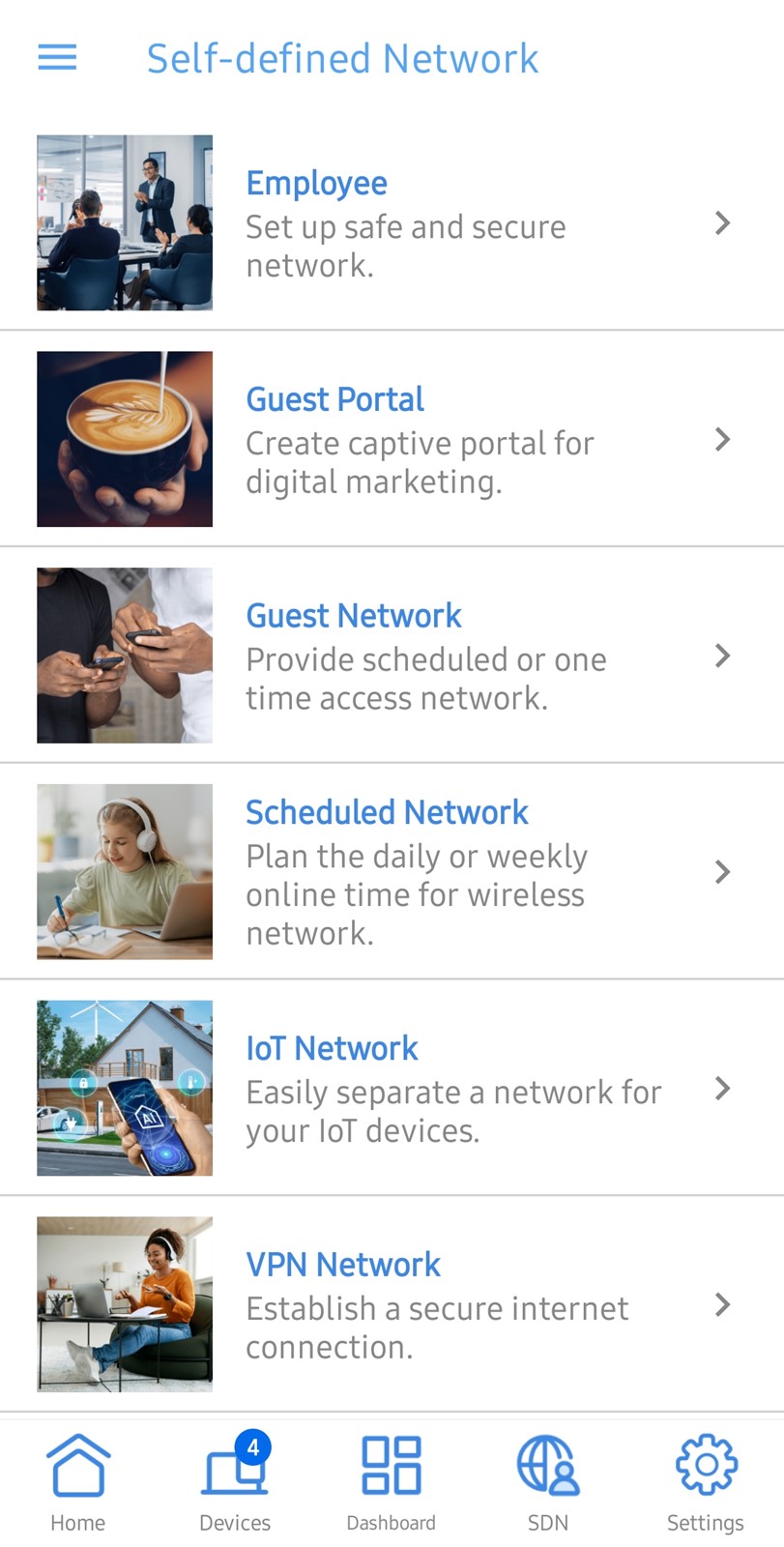Open the Employee network setup
Viewport: 784px width, 1547px height.
(392, 222)
